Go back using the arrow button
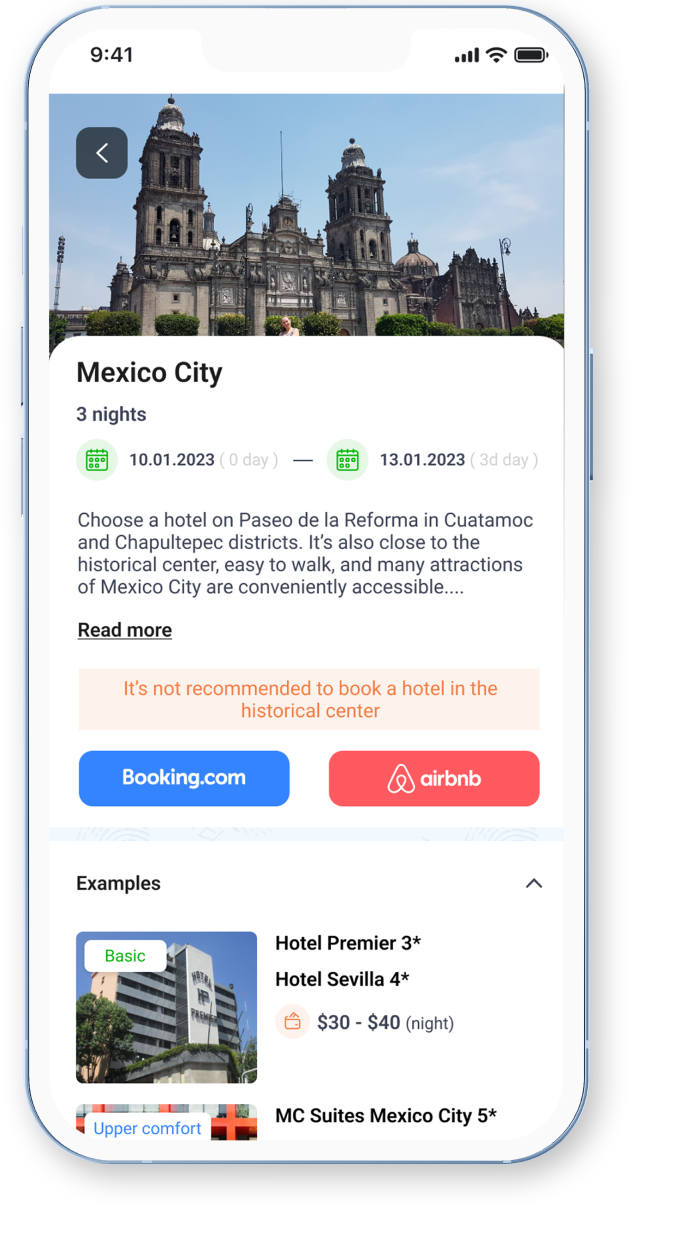 (102, 153)
